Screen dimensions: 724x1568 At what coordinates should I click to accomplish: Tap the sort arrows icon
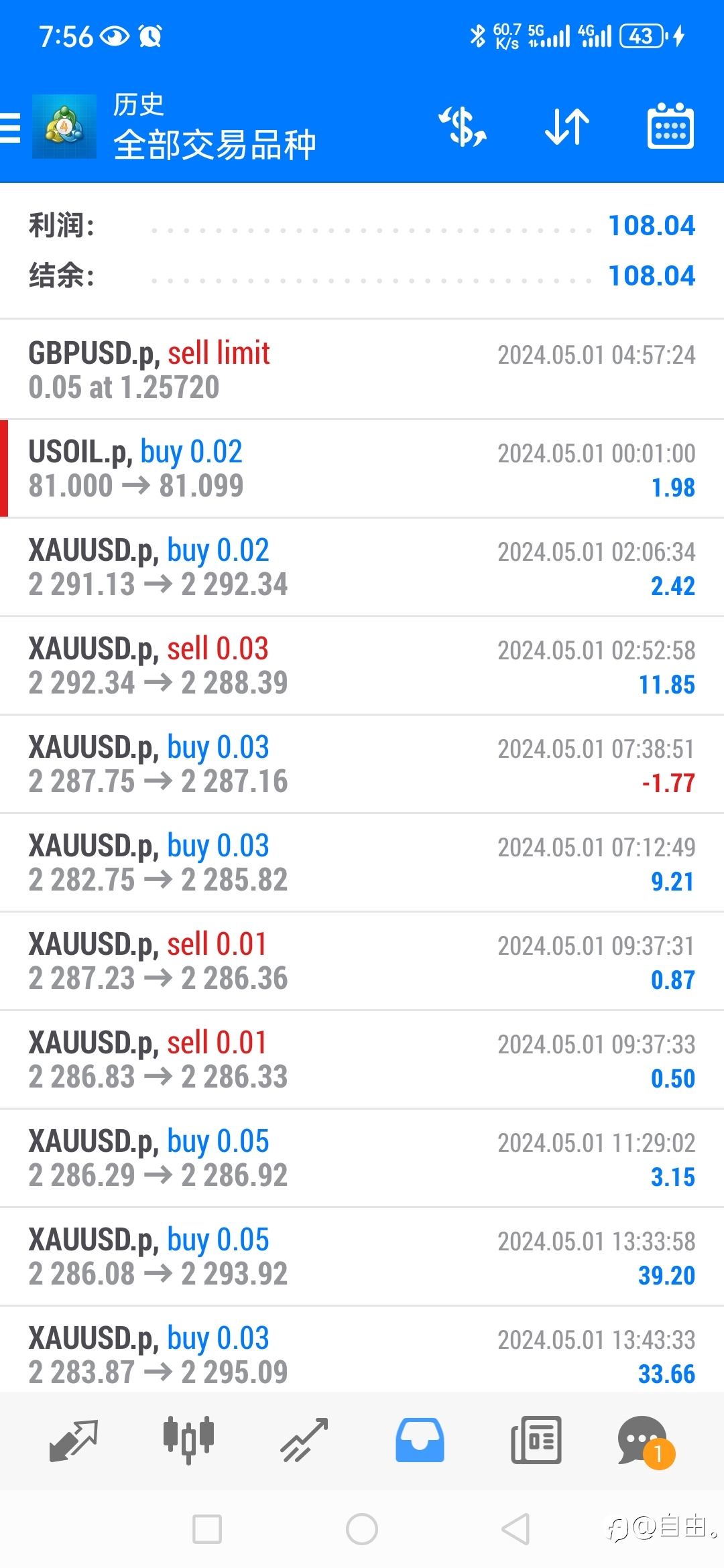pyautogui.click(x=567, y=127)
